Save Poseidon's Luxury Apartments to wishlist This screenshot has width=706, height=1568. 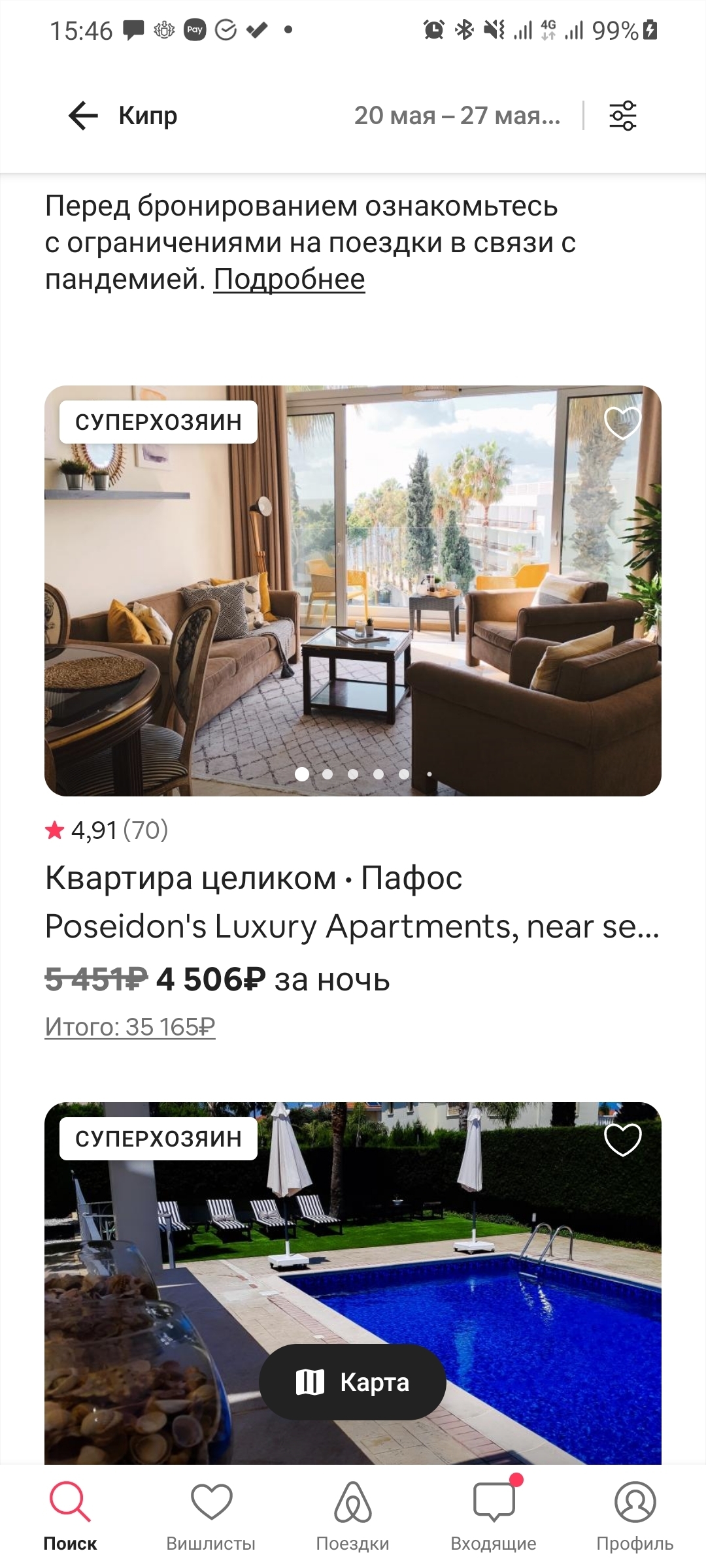(x=622, y=423)
